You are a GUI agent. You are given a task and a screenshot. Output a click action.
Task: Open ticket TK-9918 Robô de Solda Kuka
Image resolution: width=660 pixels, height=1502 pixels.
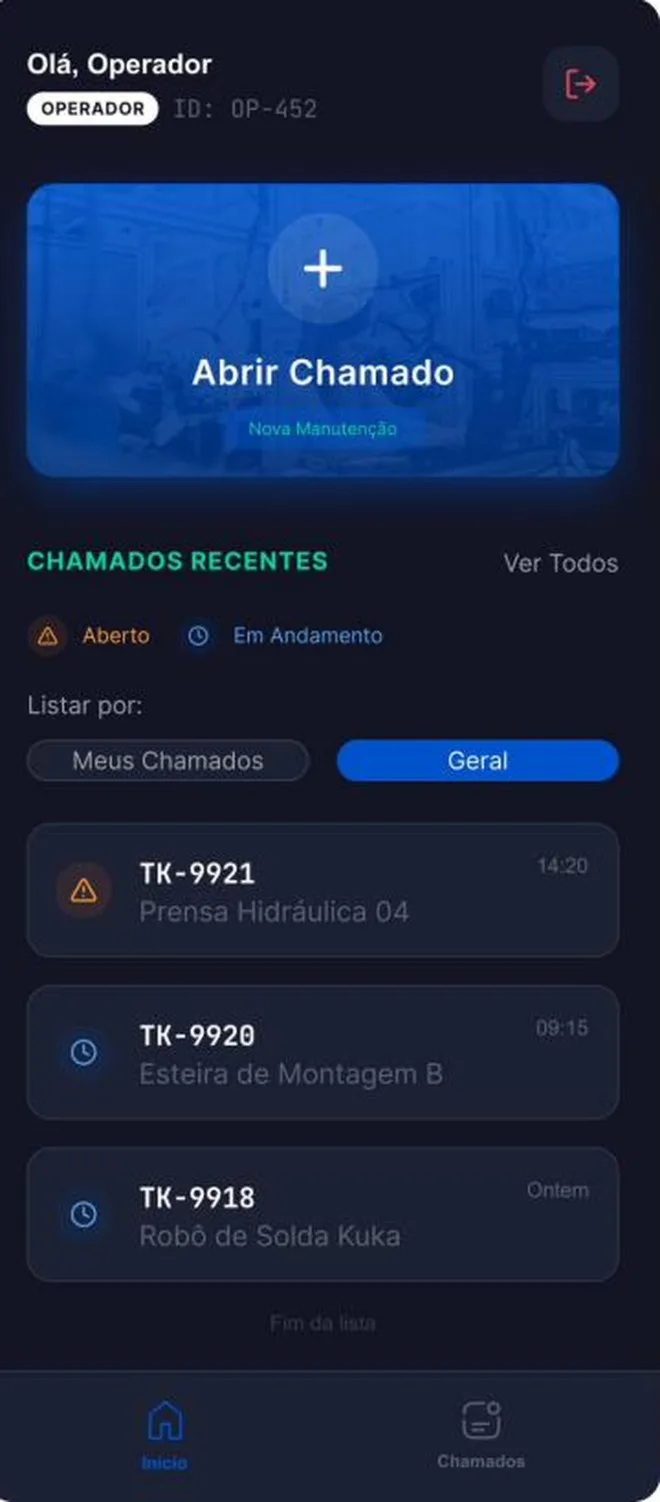(323, 1214)
